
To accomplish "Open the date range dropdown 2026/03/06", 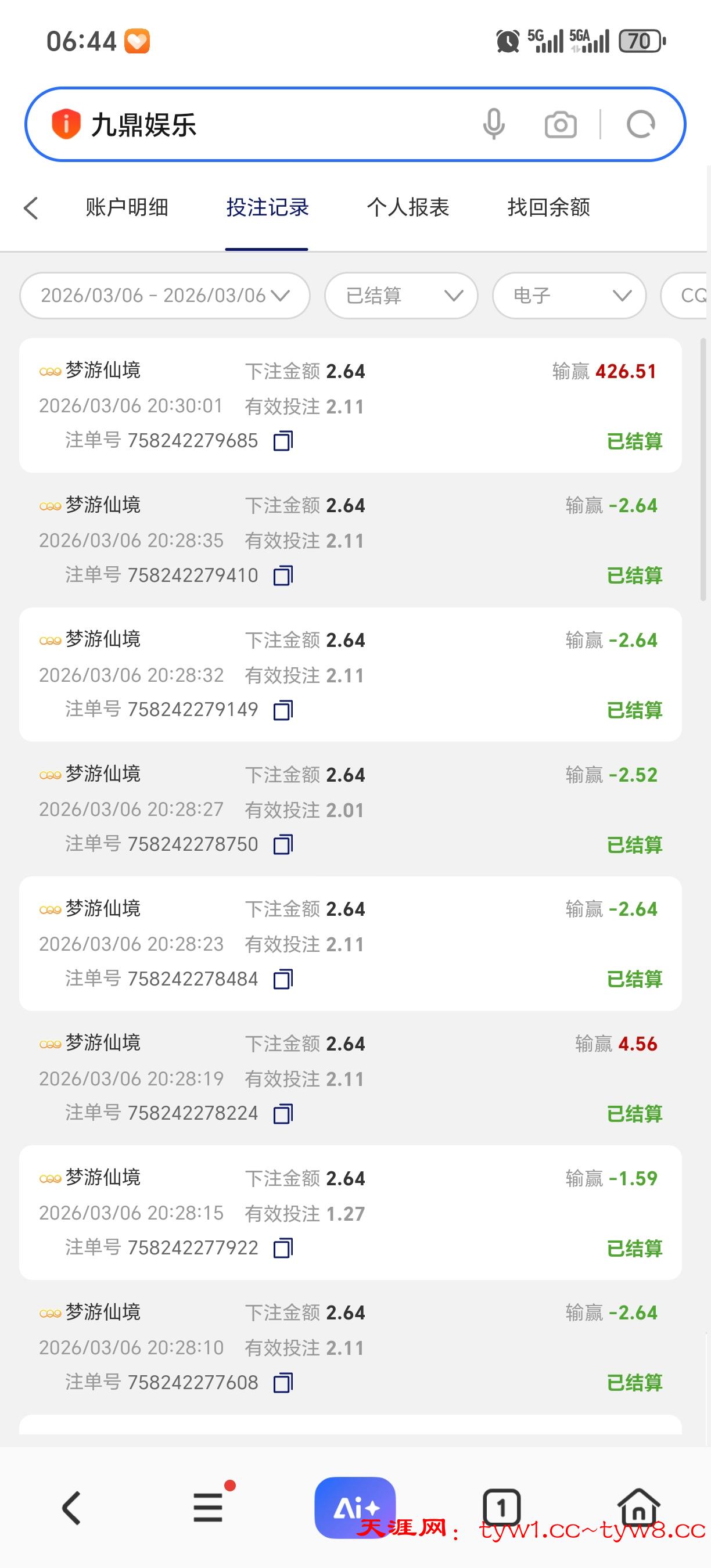I will (165, 296).
